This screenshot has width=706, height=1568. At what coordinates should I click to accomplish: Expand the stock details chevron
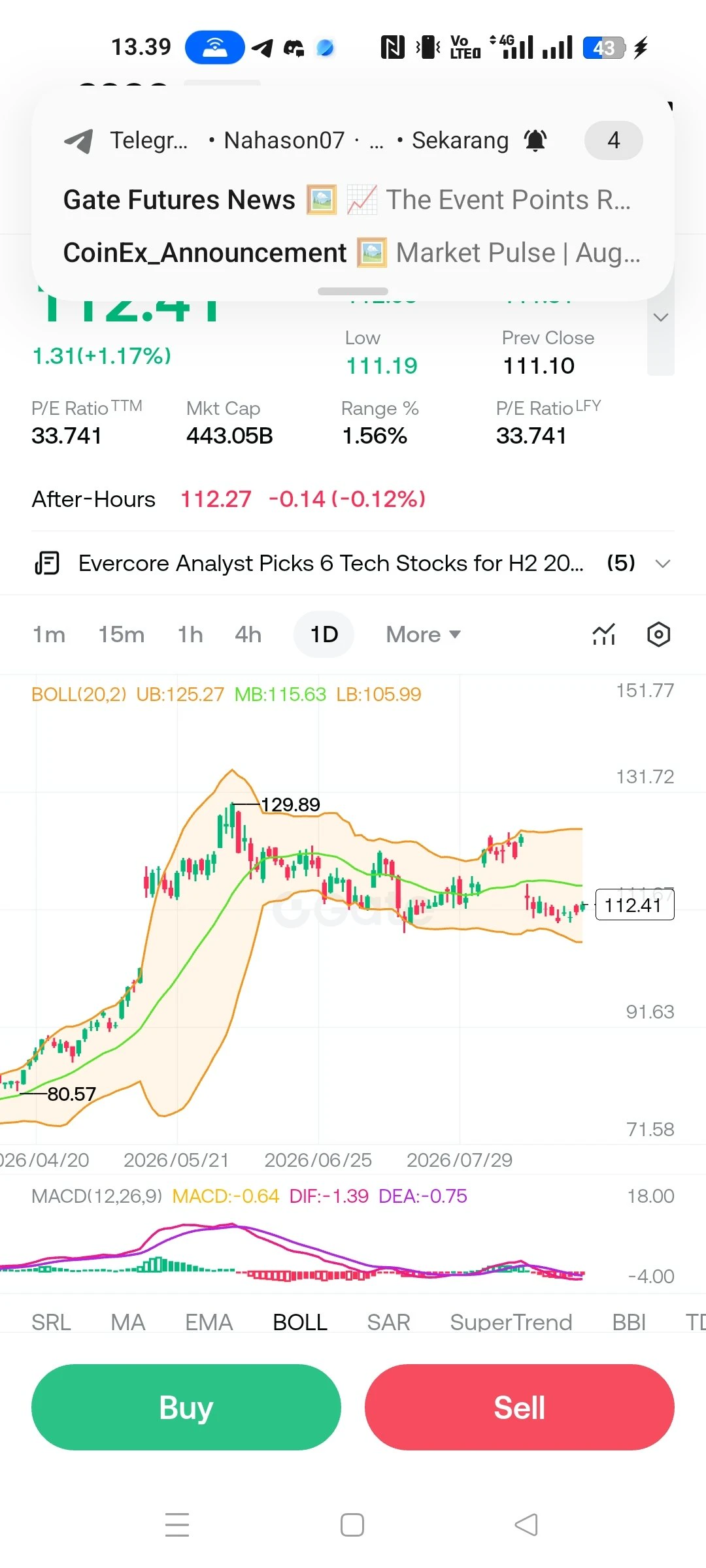661,318
